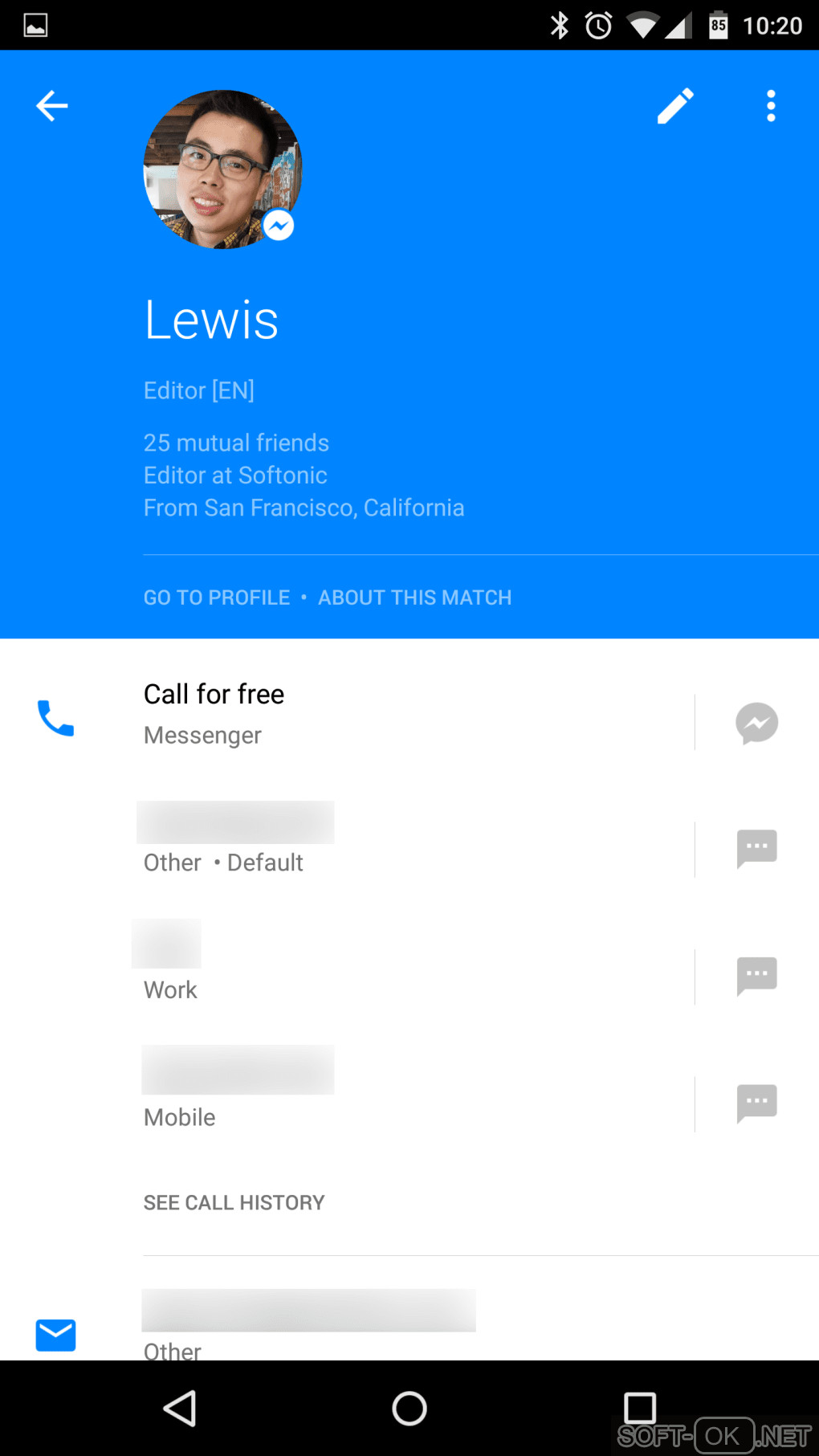This screenshot has width=819, height=1456.
Task: Send SMS to the Other Default number
Action: pyautogui.click(x=756, y=849)
